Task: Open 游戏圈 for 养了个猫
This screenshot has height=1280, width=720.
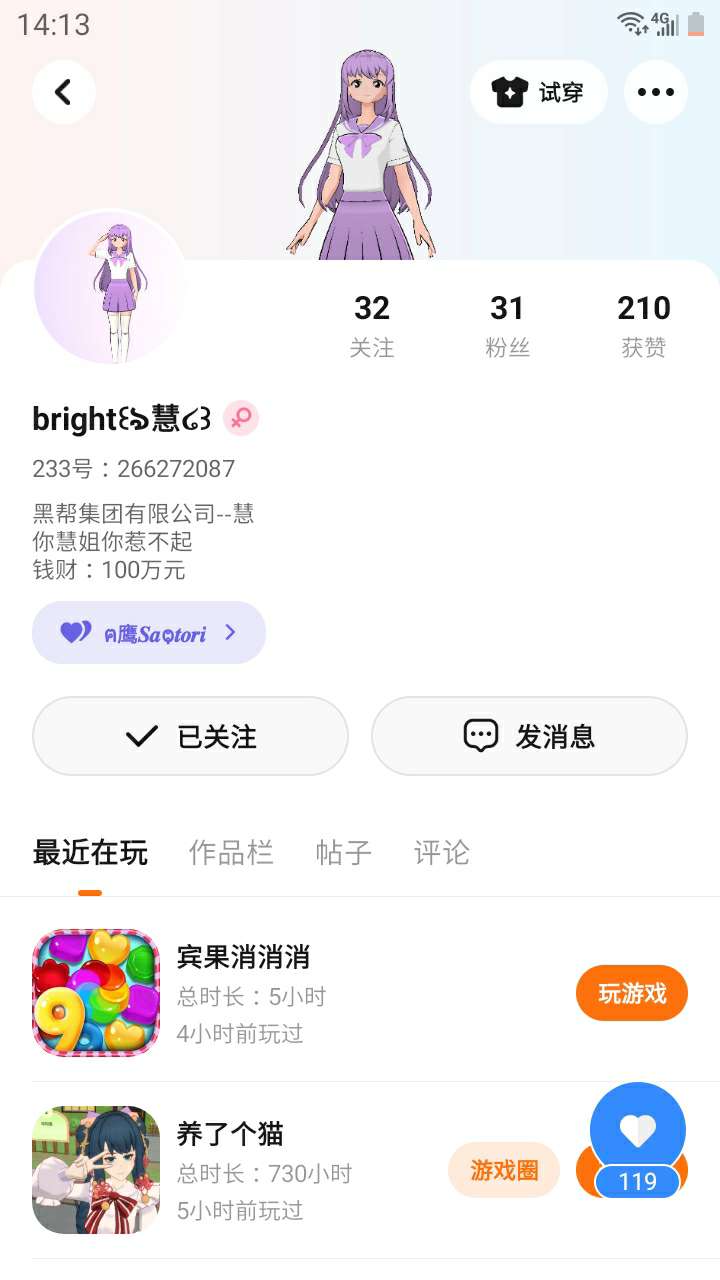Action: [x=504, y=1170]
